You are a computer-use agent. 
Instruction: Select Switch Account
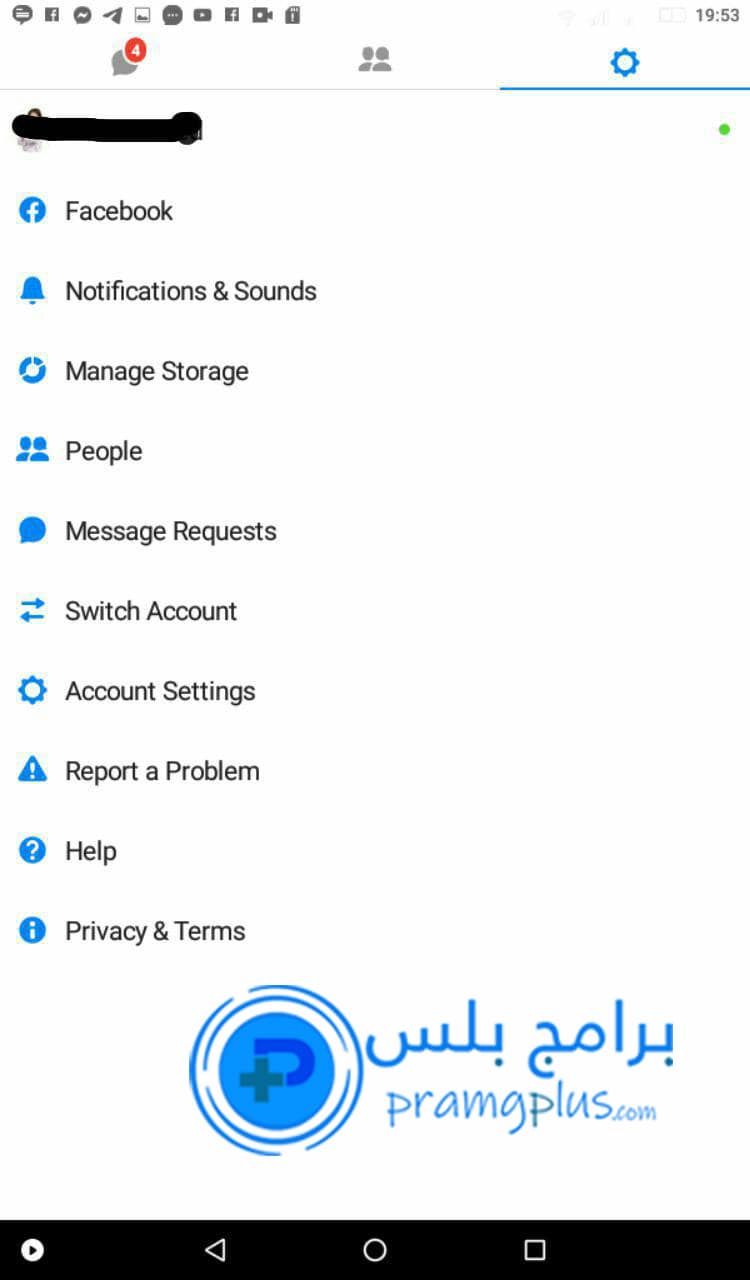150,611
